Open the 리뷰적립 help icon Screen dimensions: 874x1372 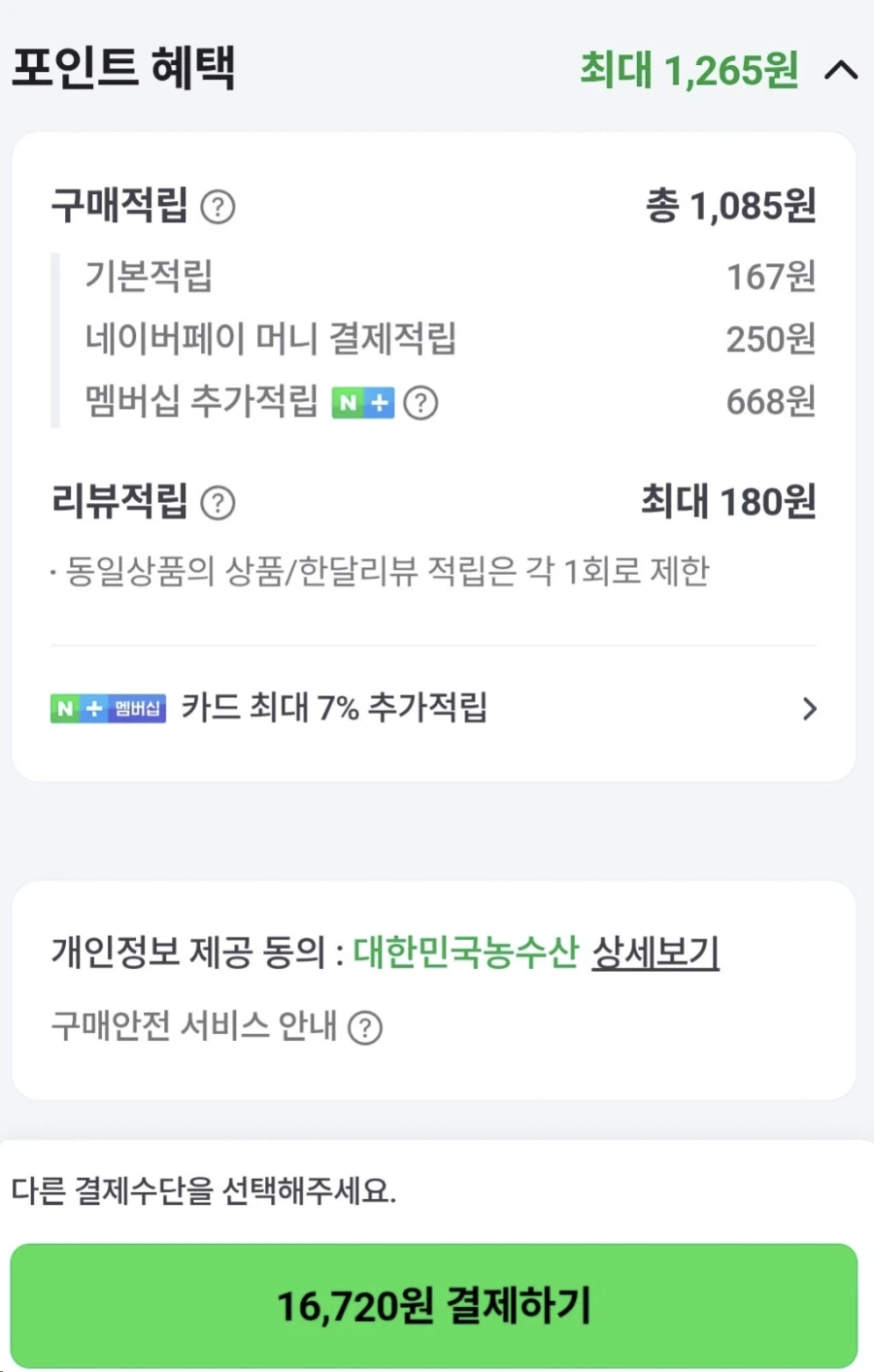[218, 503]
